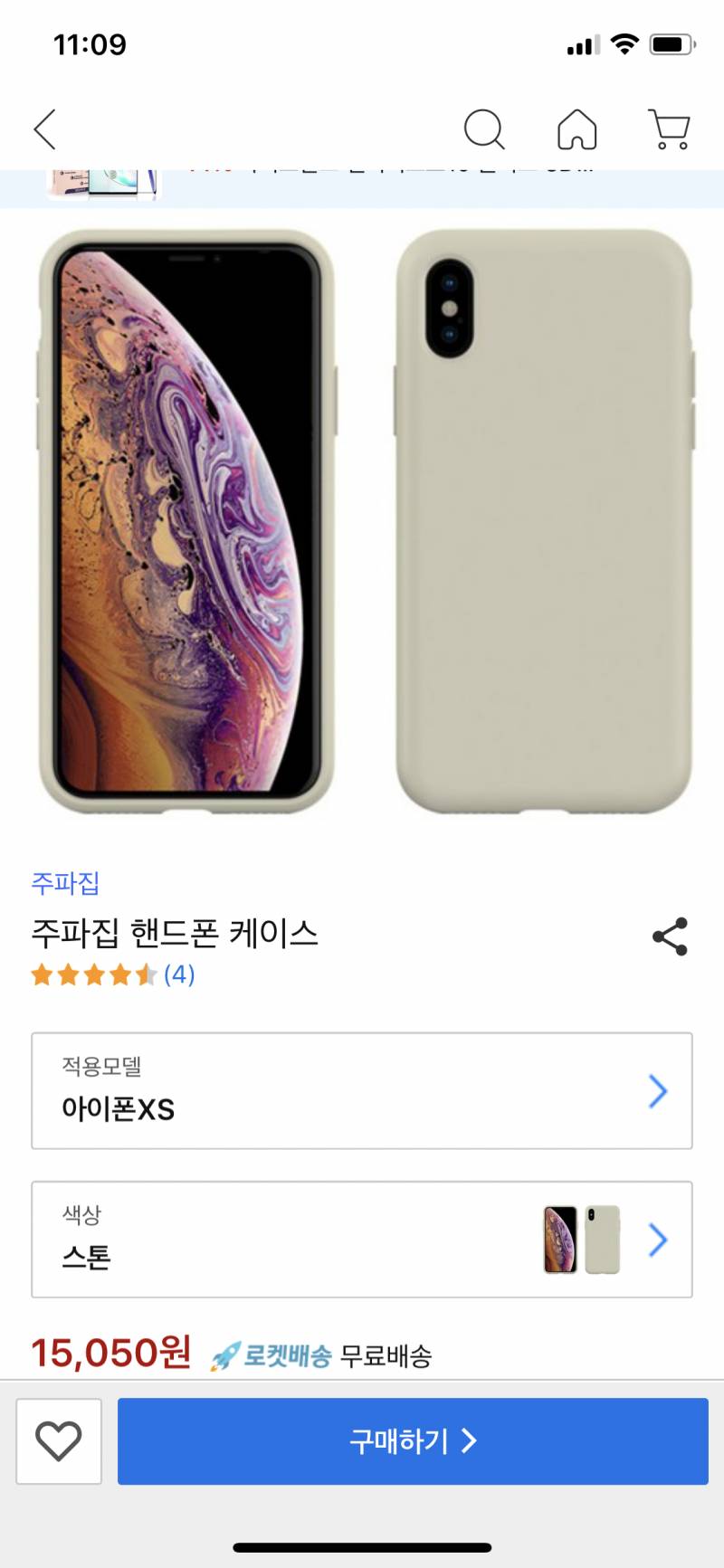Share the product via the share icon
The width and height of the screenshot is (724, 1568).
point(669,937)
